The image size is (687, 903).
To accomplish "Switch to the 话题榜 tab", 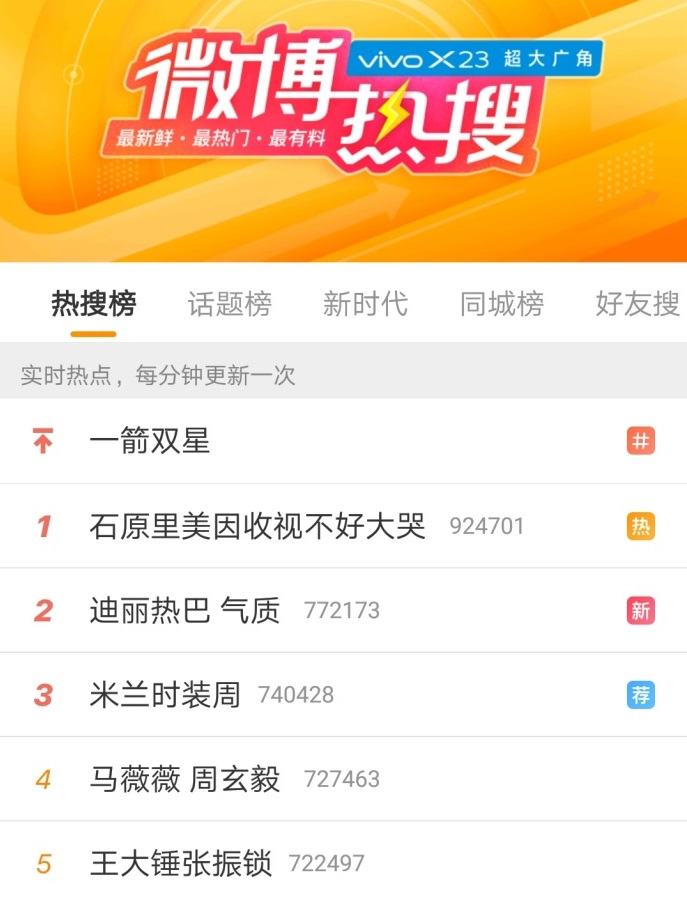I will click(229, 304).
